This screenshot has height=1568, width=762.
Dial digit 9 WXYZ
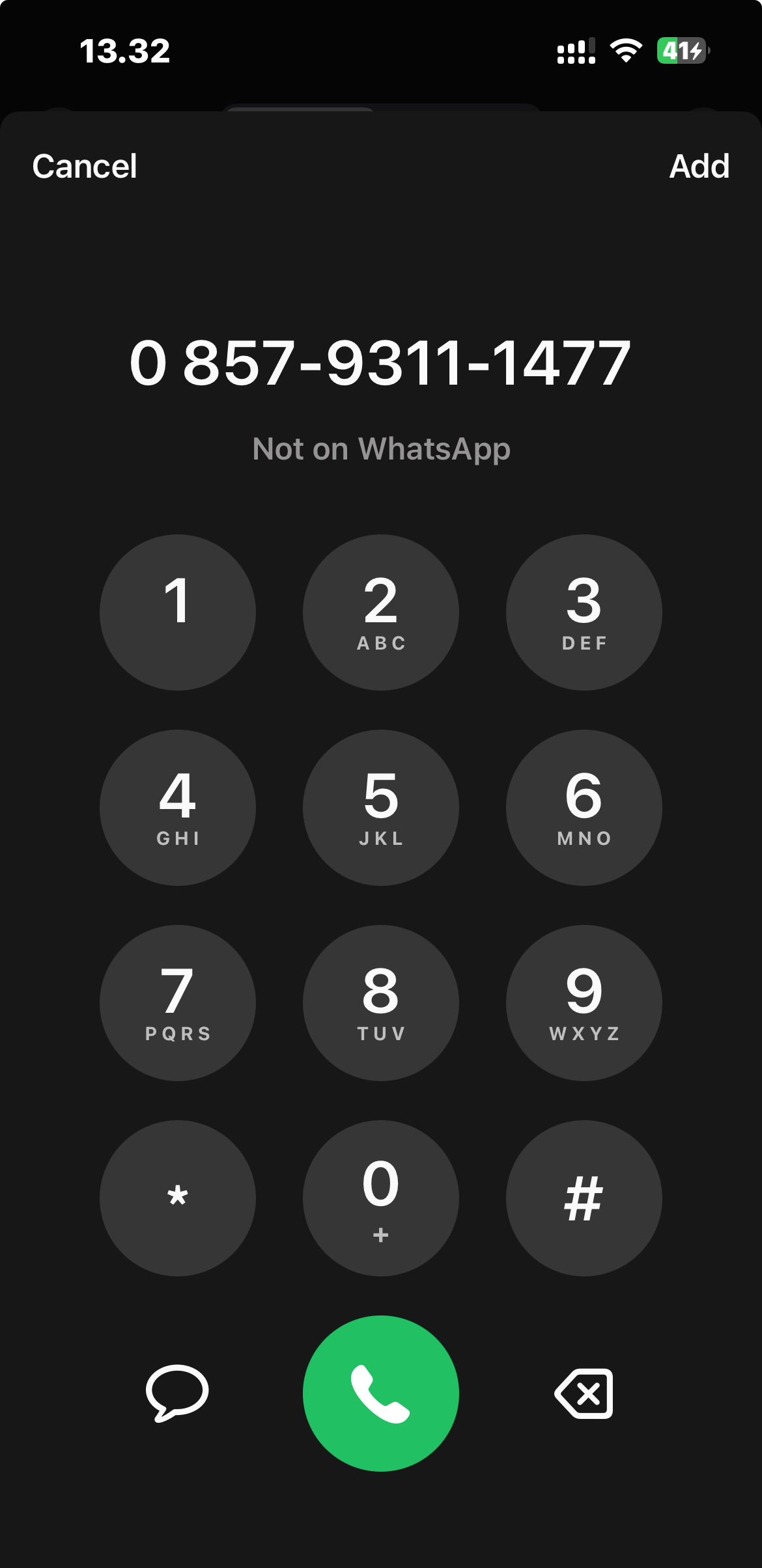pos(584,1003)
